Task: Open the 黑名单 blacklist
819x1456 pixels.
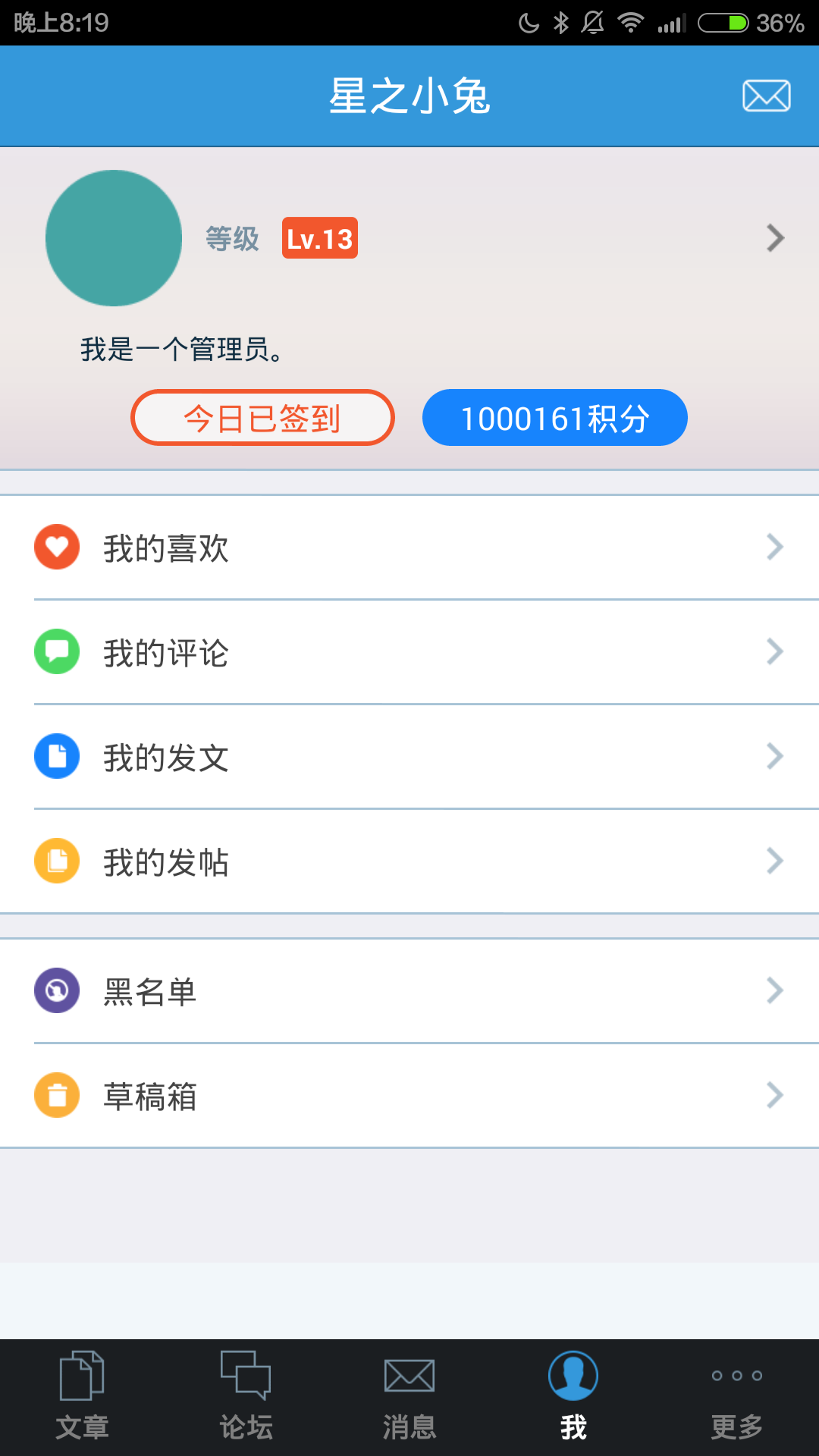Action: click(x=409, y=991)
